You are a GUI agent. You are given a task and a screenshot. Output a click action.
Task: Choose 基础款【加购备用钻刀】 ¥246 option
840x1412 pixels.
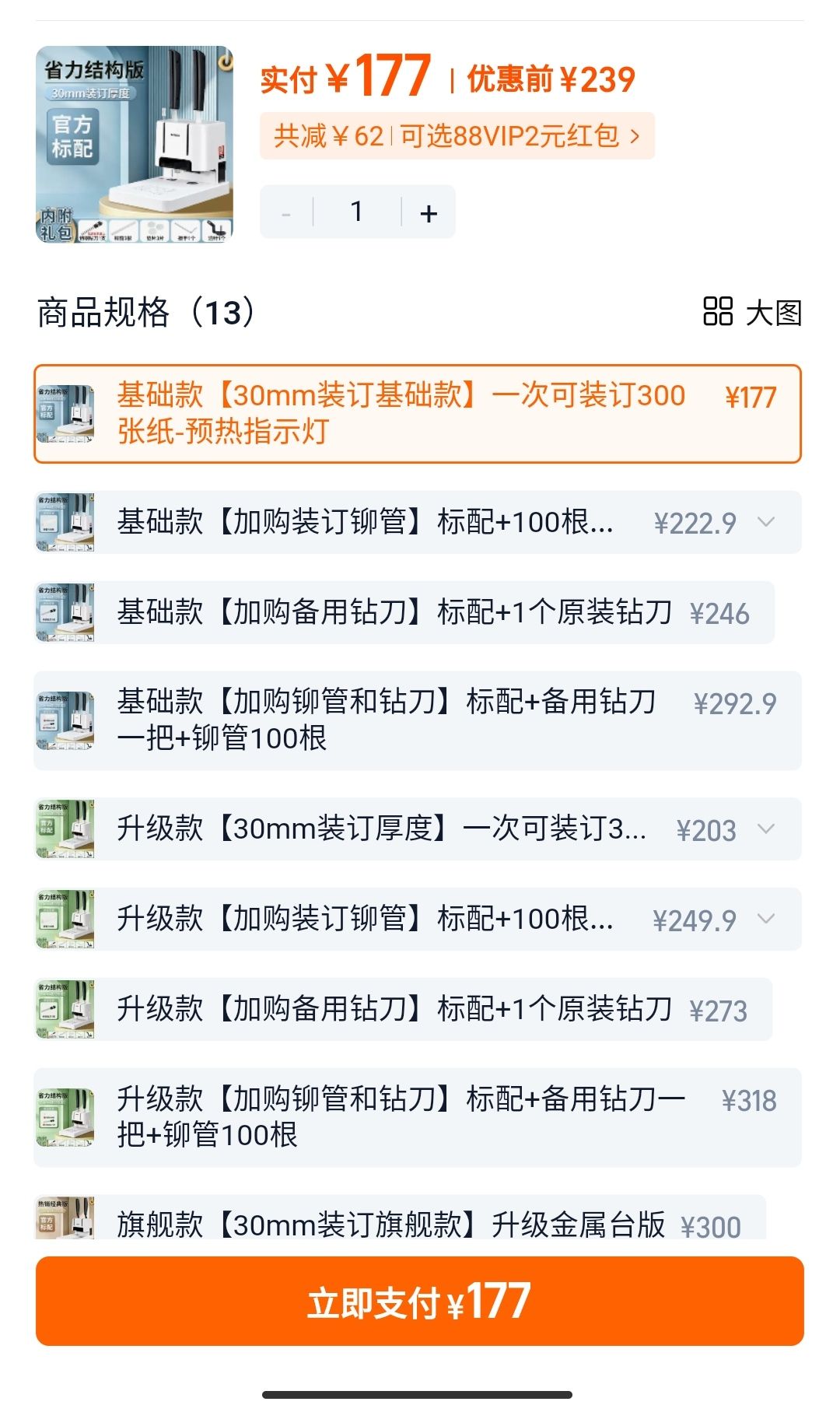click(x=404, y=612)
